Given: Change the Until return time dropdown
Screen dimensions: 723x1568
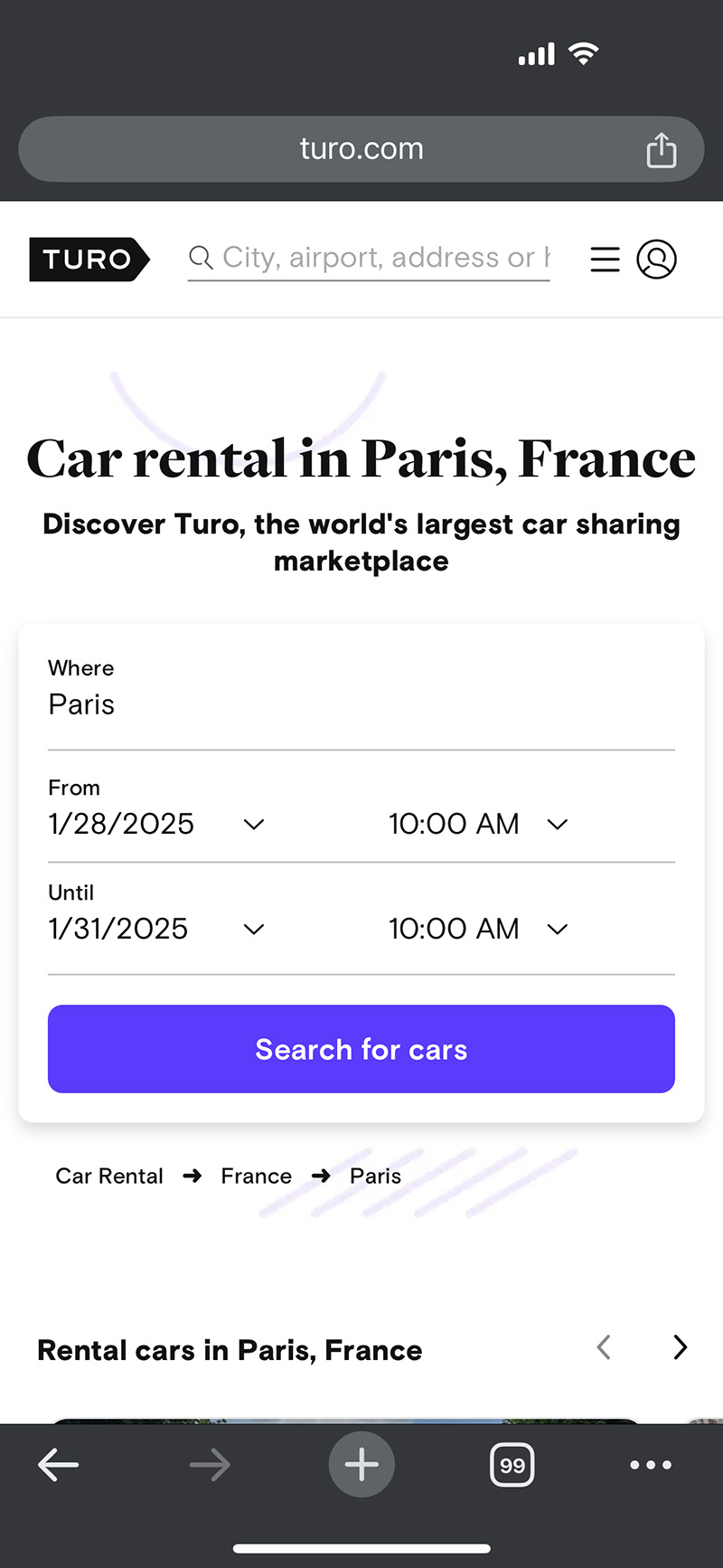Looking at the screenshot, I should (x=477, y=929).
